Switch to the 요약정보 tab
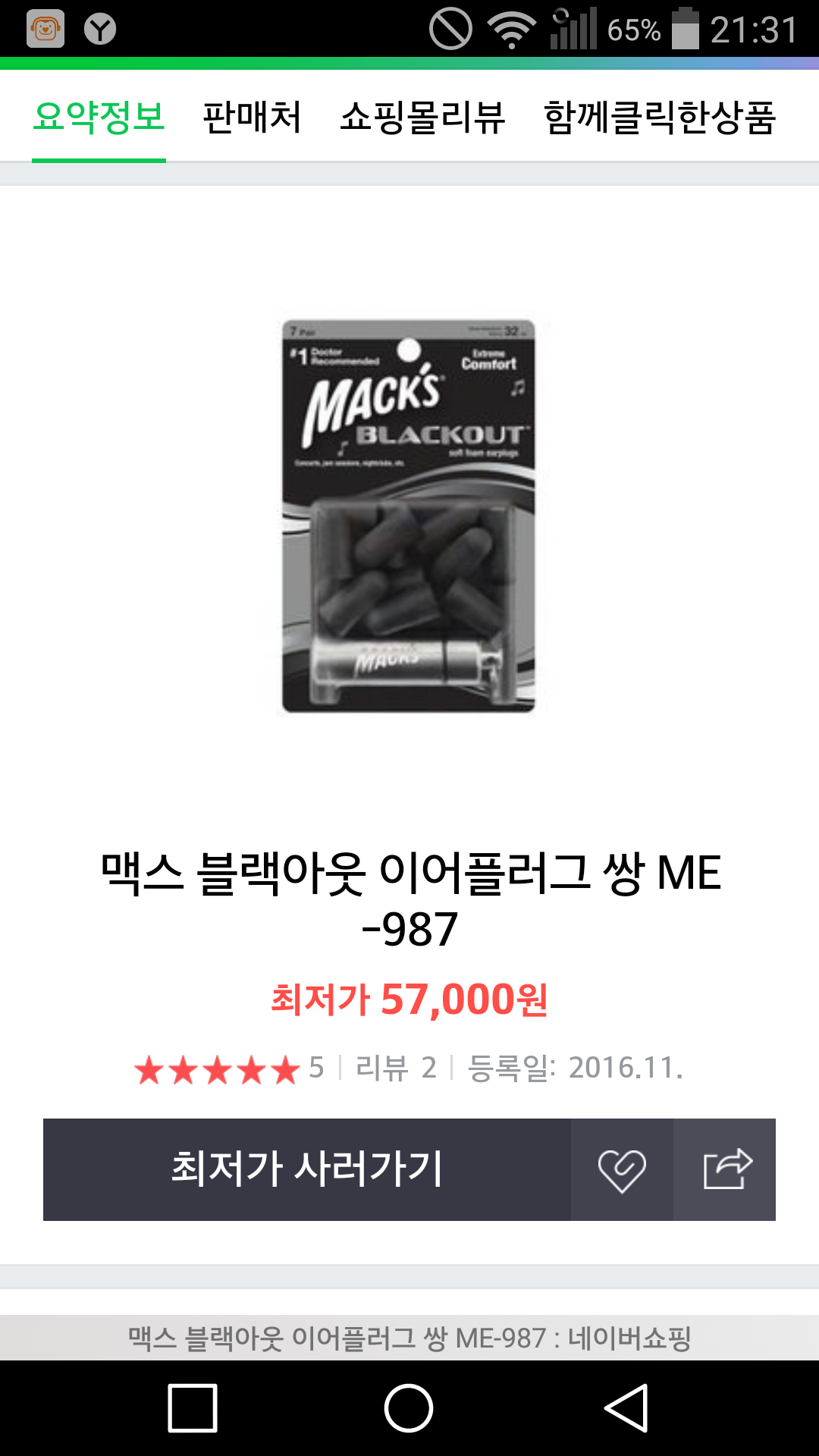 point(99,118)
